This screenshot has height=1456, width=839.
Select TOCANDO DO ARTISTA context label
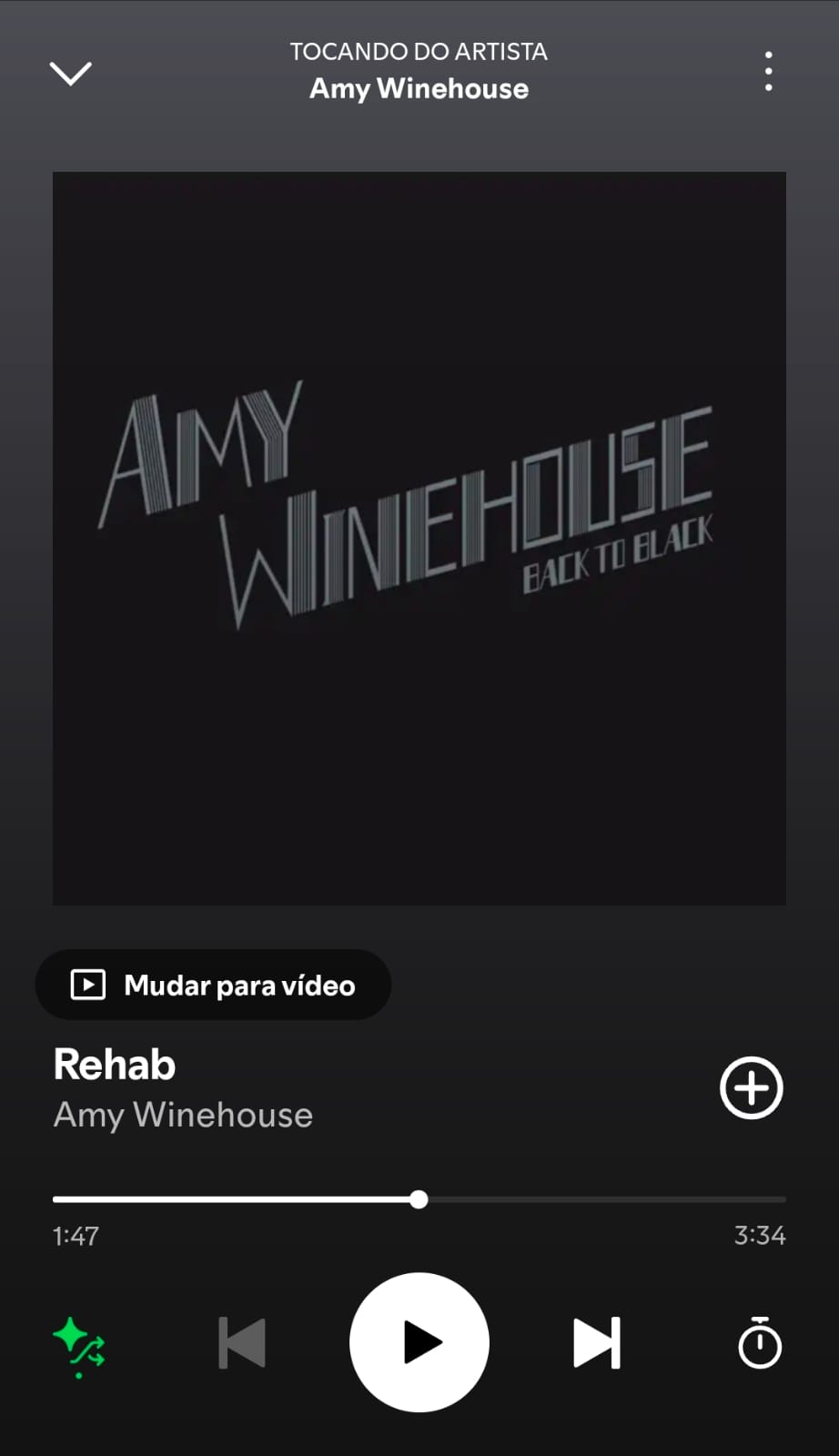click(x=419, y=52)
